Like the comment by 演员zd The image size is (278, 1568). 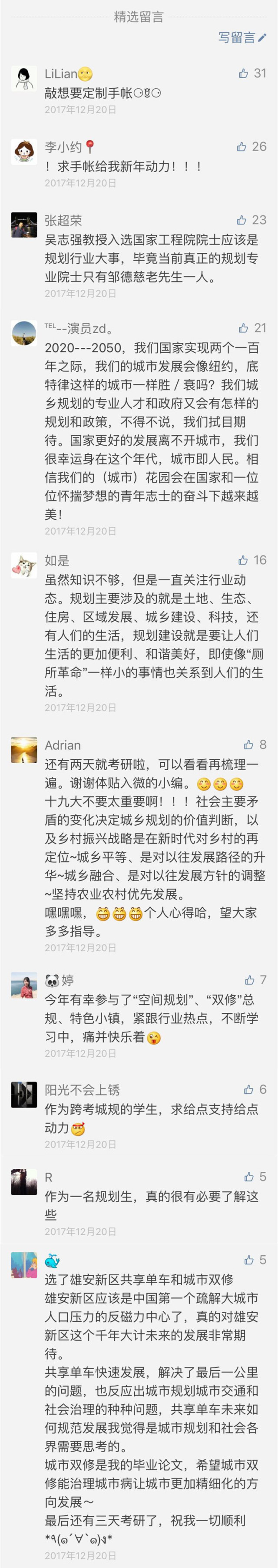tap(244, 328)
